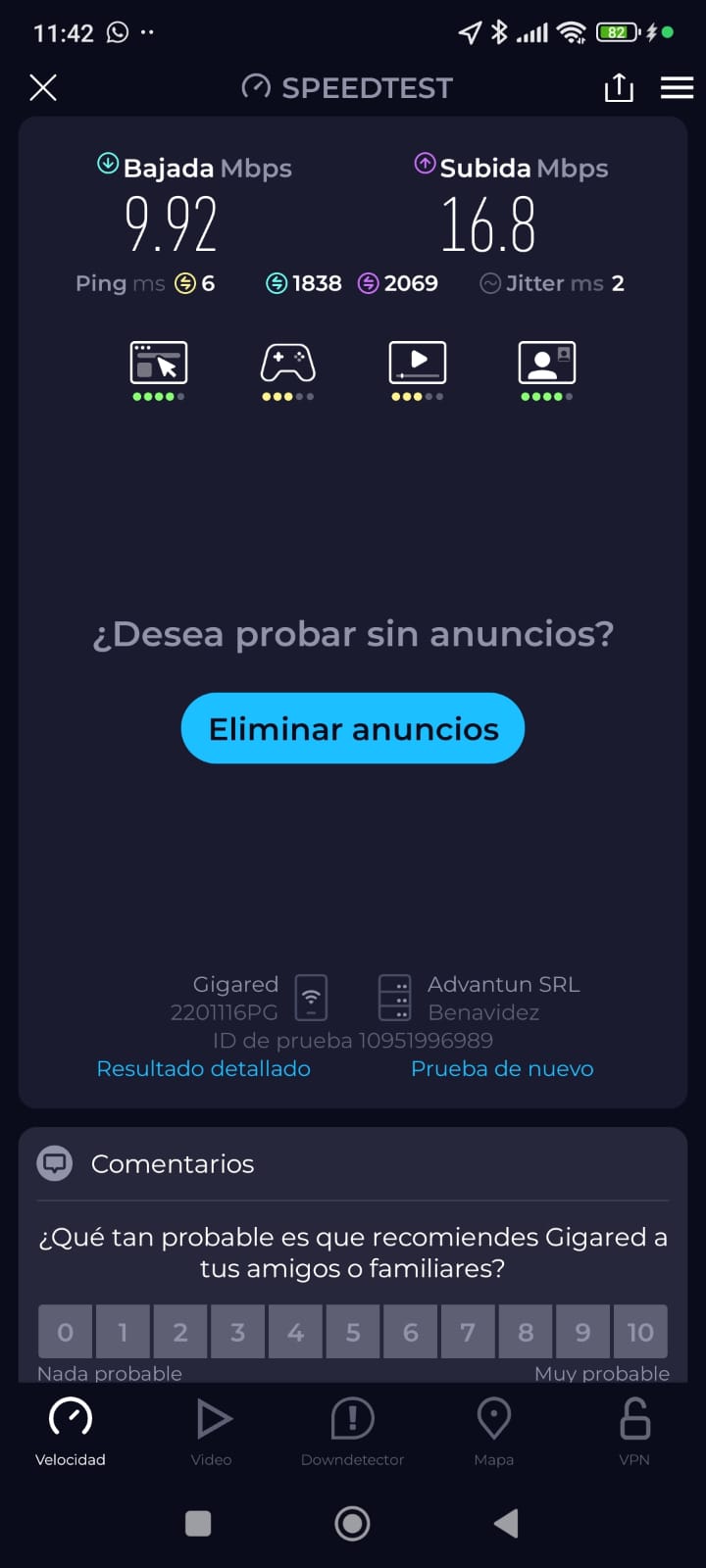Tap the gaming experience controller icon
Viewport: 706px width, 1568px height.
coord(287,364)
